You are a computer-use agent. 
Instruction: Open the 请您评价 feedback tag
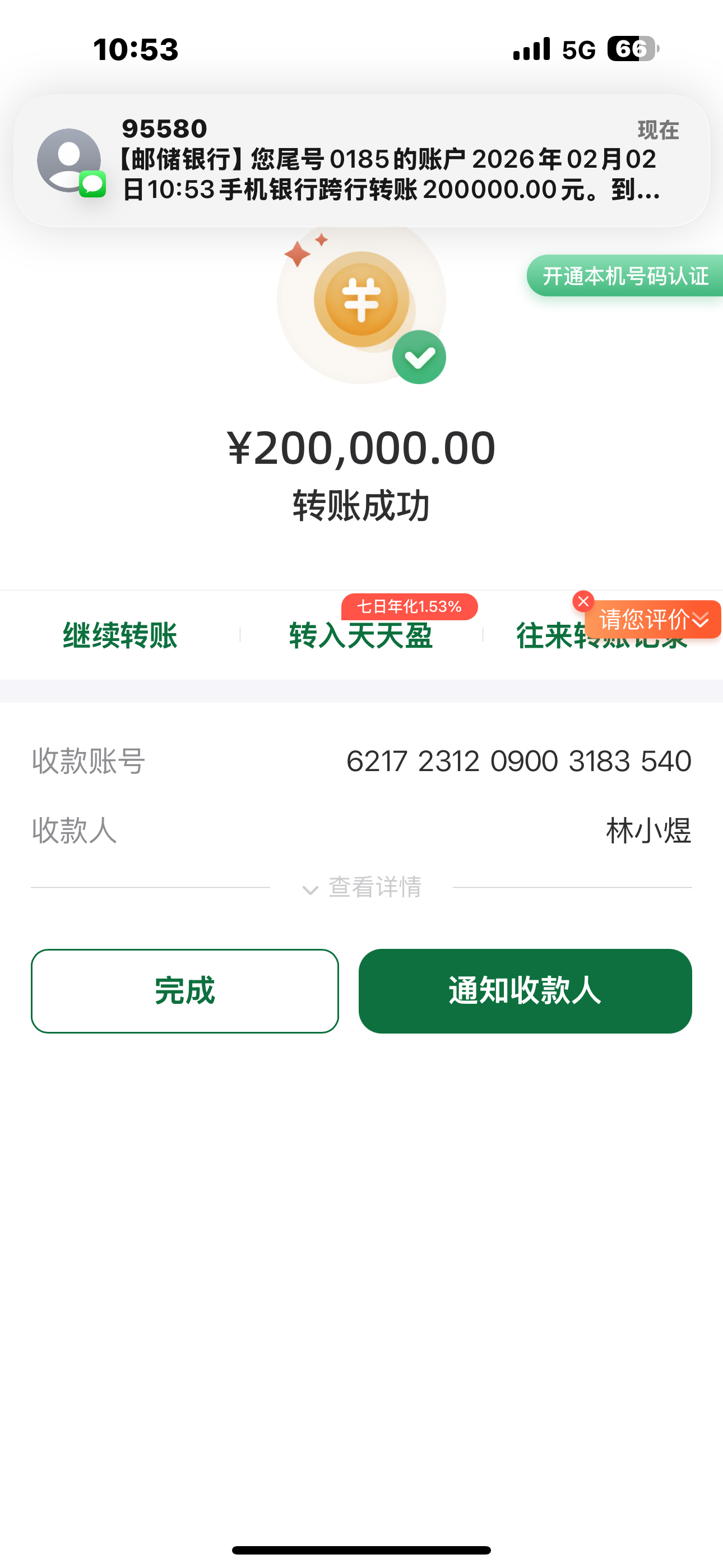[x=652, y=620]
